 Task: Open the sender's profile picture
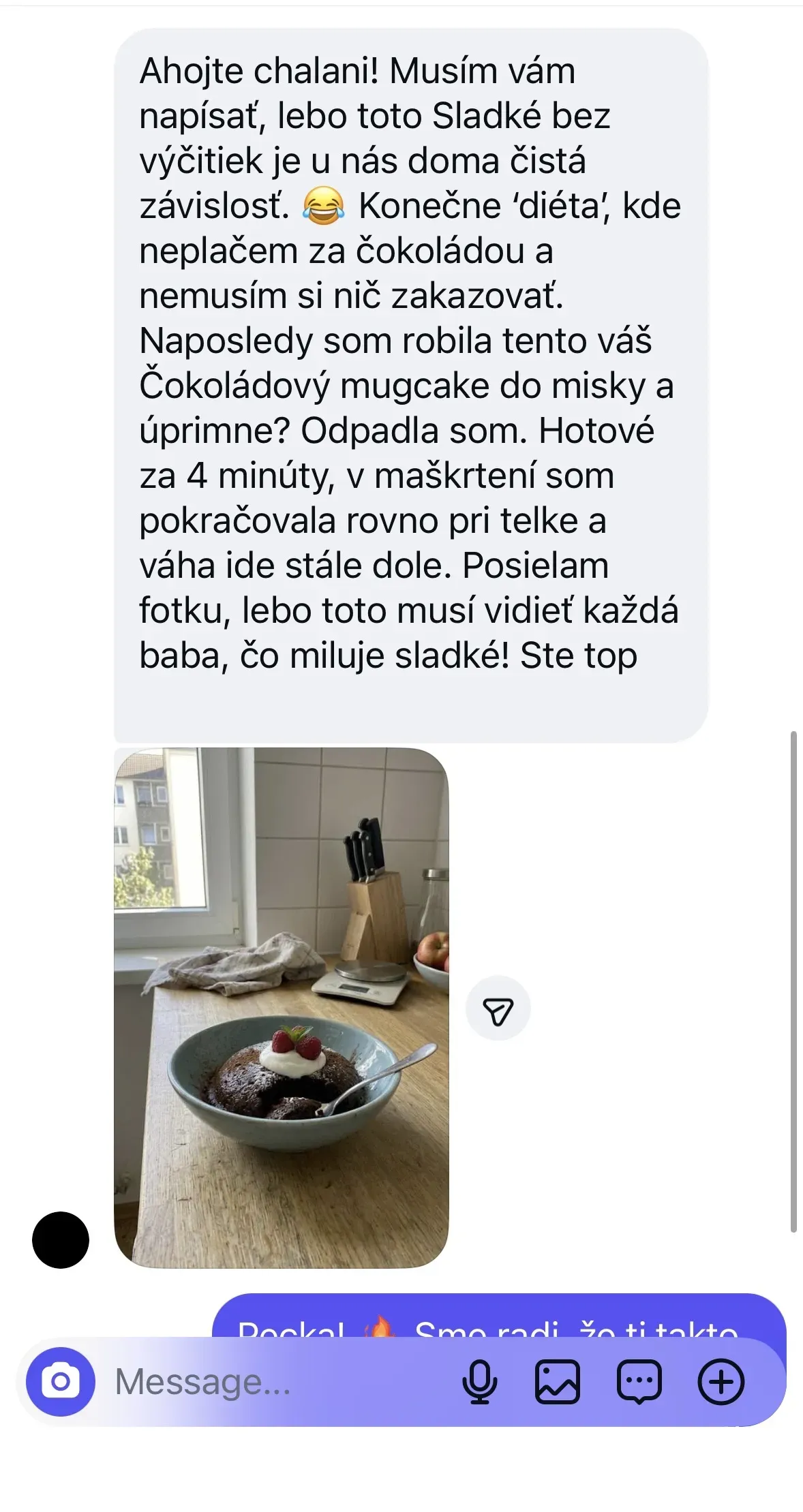(61, 1239)
